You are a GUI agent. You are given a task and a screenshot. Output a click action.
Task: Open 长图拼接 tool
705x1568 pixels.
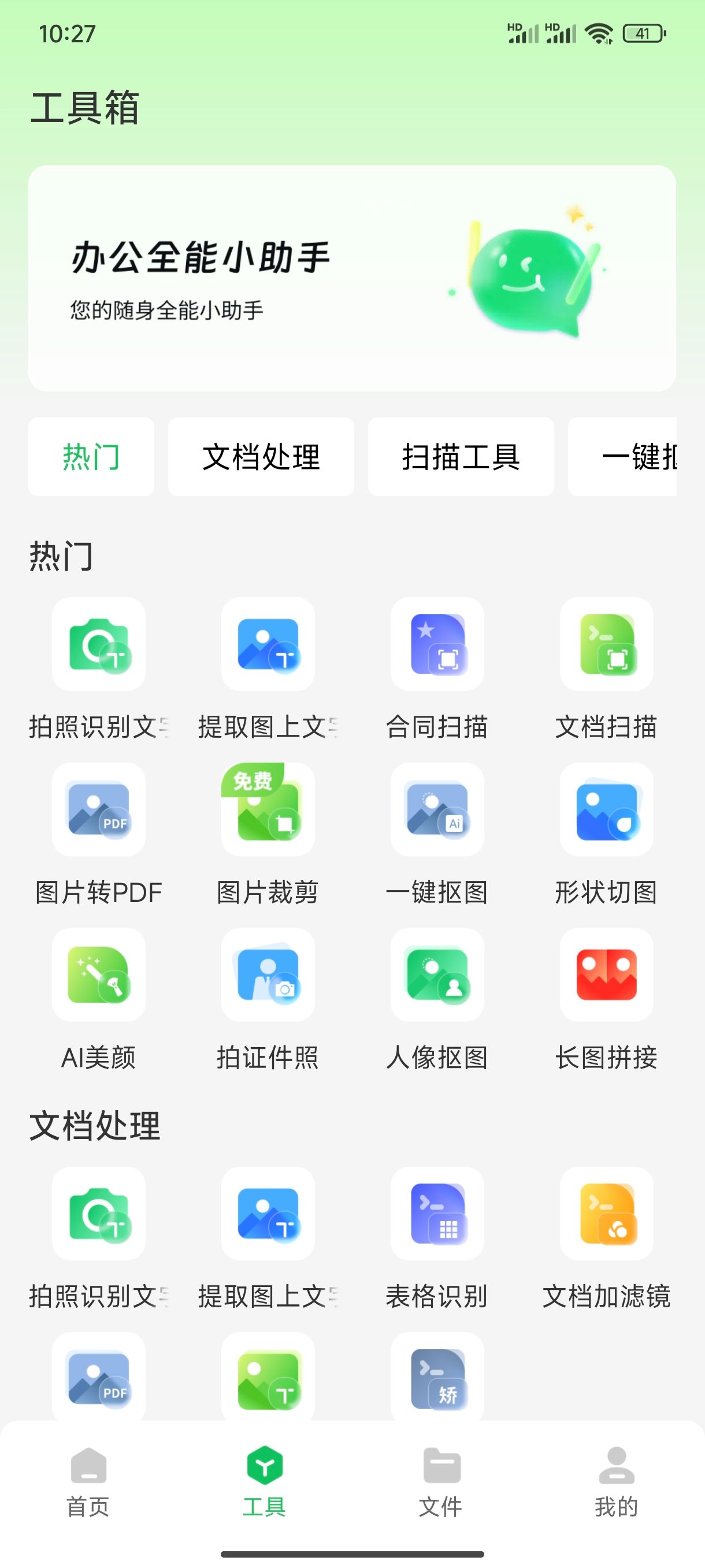coord(606,975)
